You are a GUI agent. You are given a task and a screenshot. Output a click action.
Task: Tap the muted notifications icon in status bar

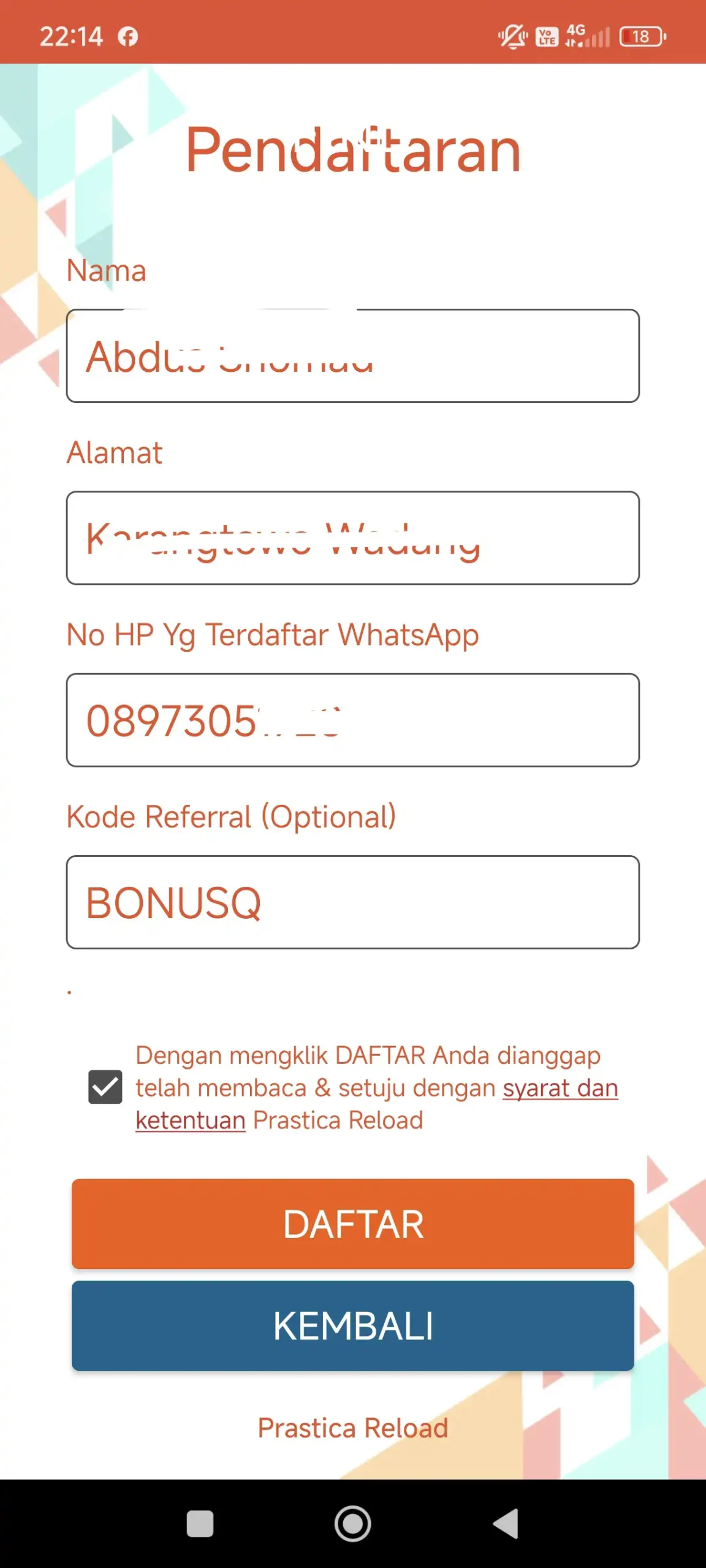[x=512, y=36]
